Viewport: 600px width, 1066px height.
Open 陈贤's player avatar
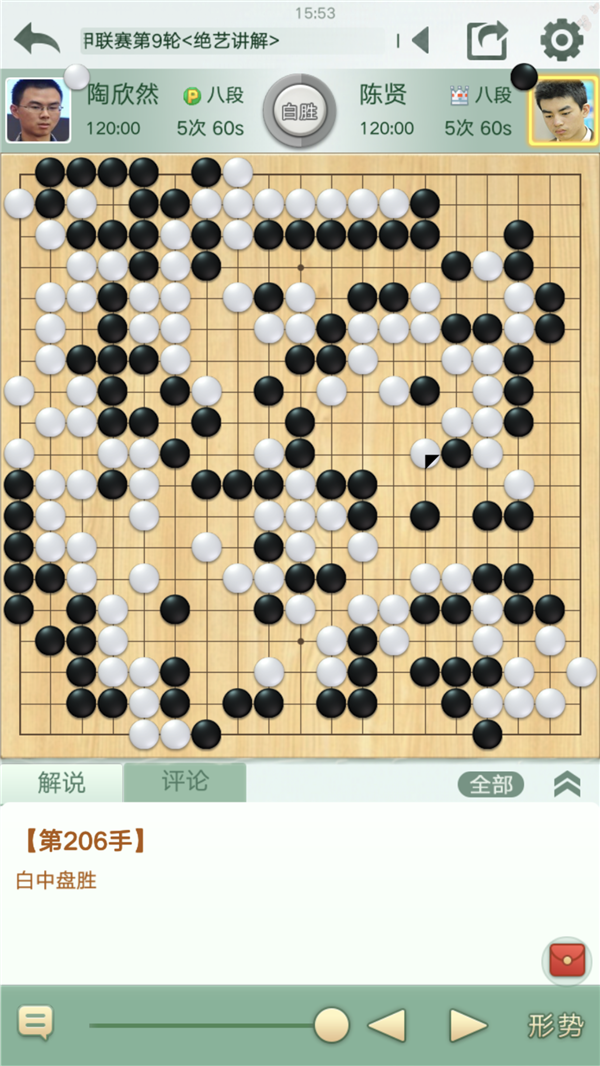coord(563,111)
